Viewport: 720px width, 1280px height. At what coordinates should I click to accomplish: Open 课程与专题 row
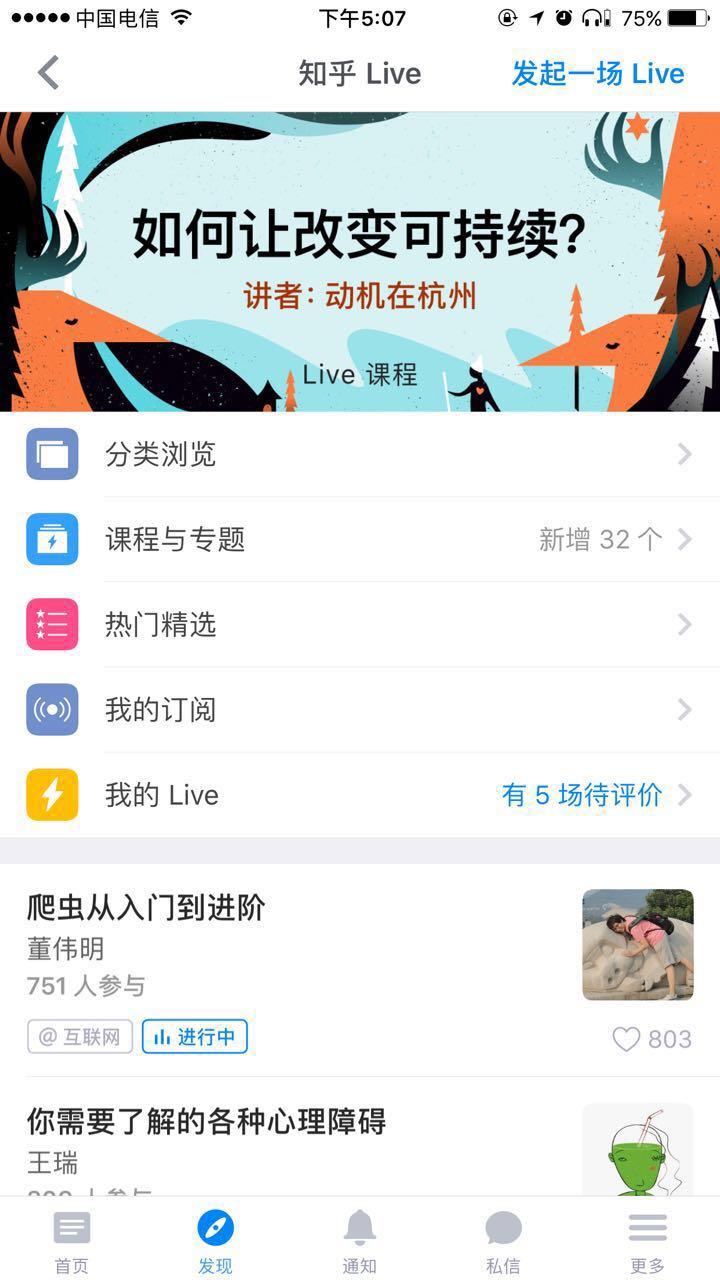[x=360, y=540]
